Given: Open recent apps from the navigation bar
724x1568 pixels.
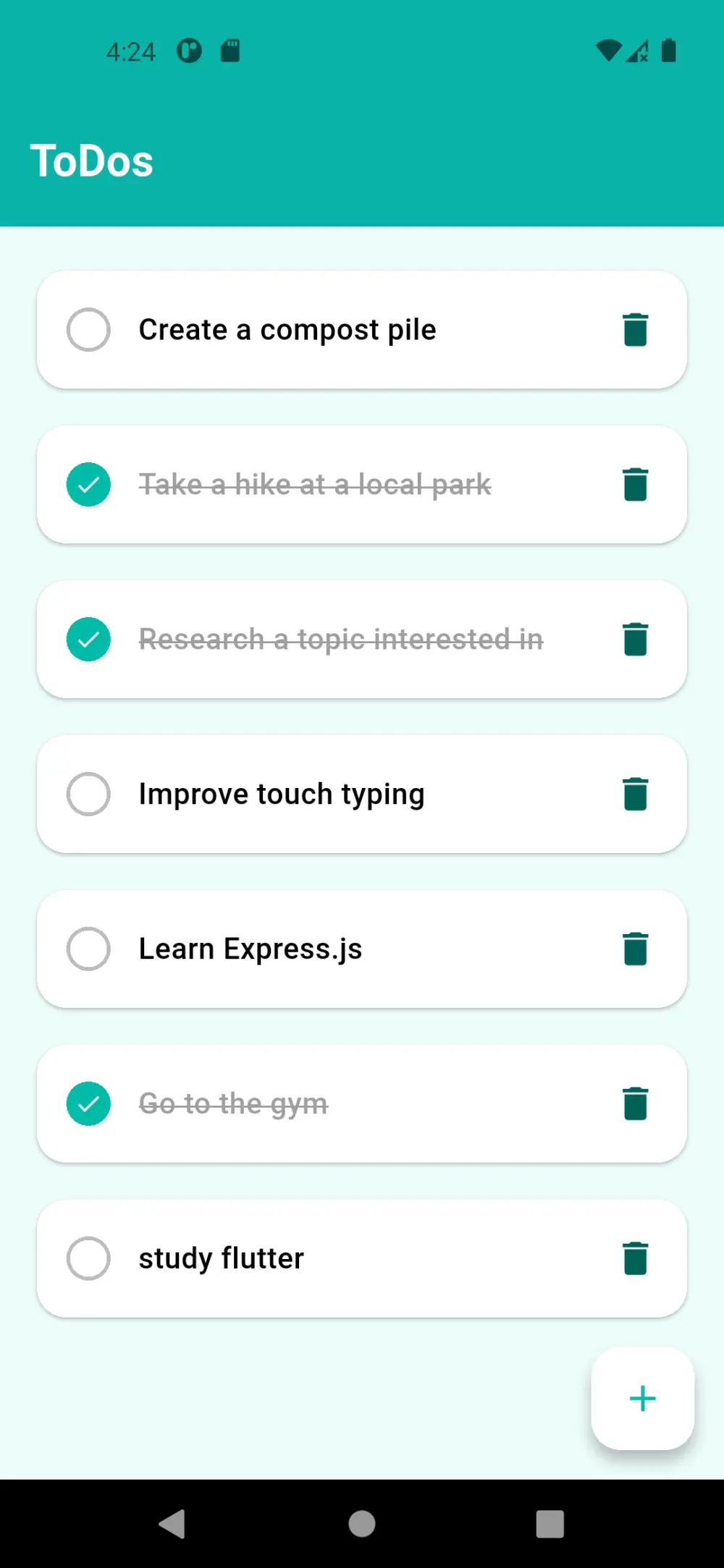Looking at the screenshot, I should 549,1522.
